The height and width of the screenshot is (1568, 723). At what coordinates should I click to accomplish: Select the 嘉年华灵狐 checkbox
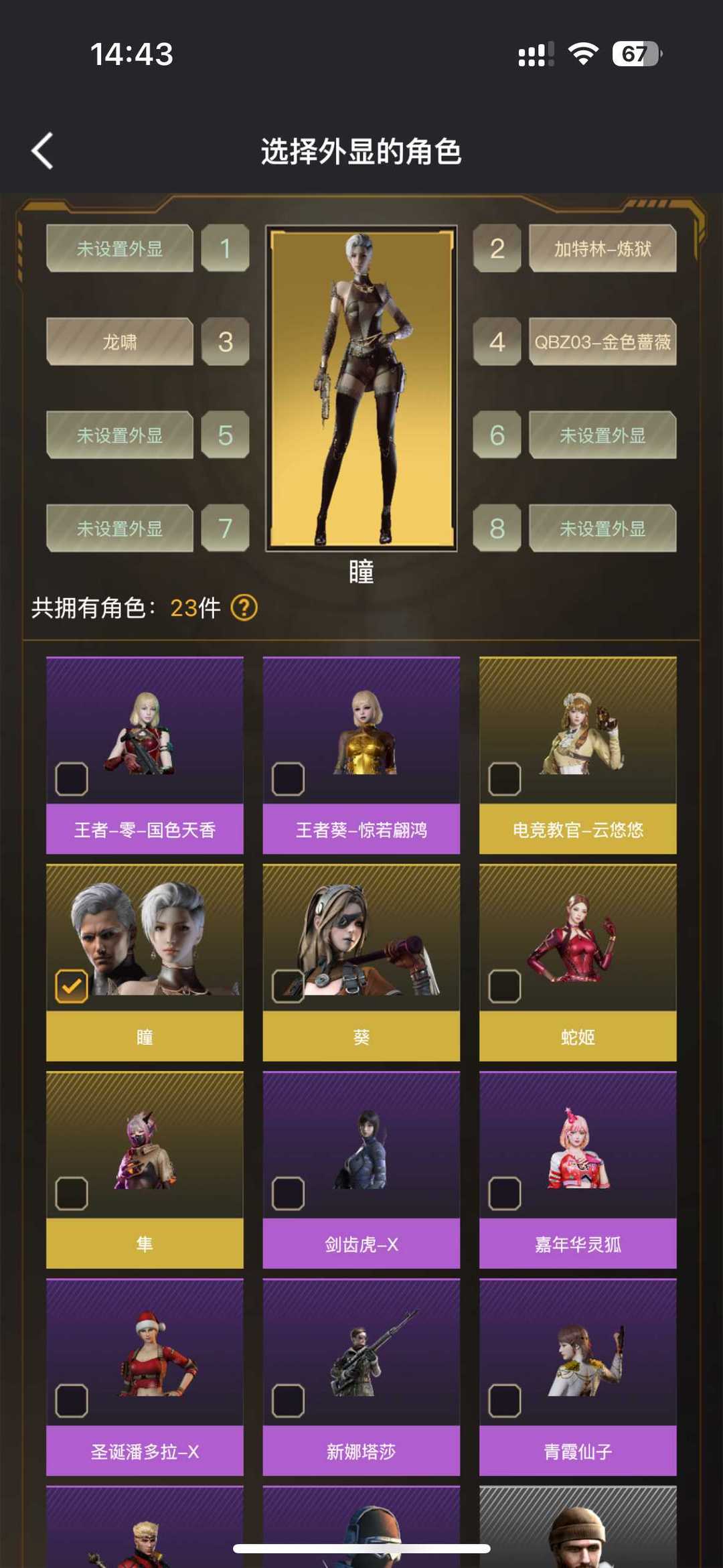tap(505, 1194)
